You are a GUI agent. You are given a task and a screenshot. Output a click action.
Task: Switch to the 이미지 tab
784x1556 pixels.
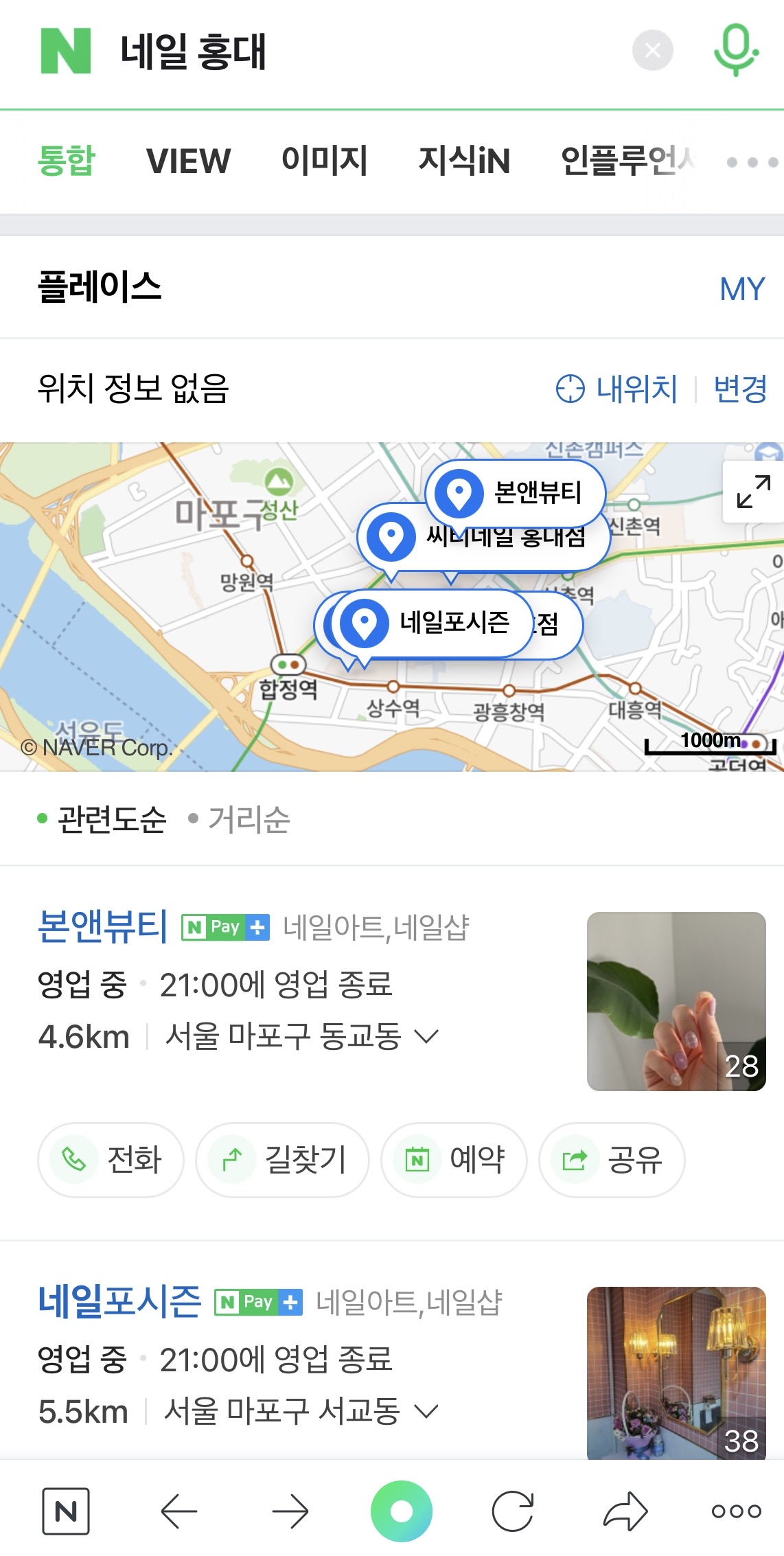tap(324, 161)
